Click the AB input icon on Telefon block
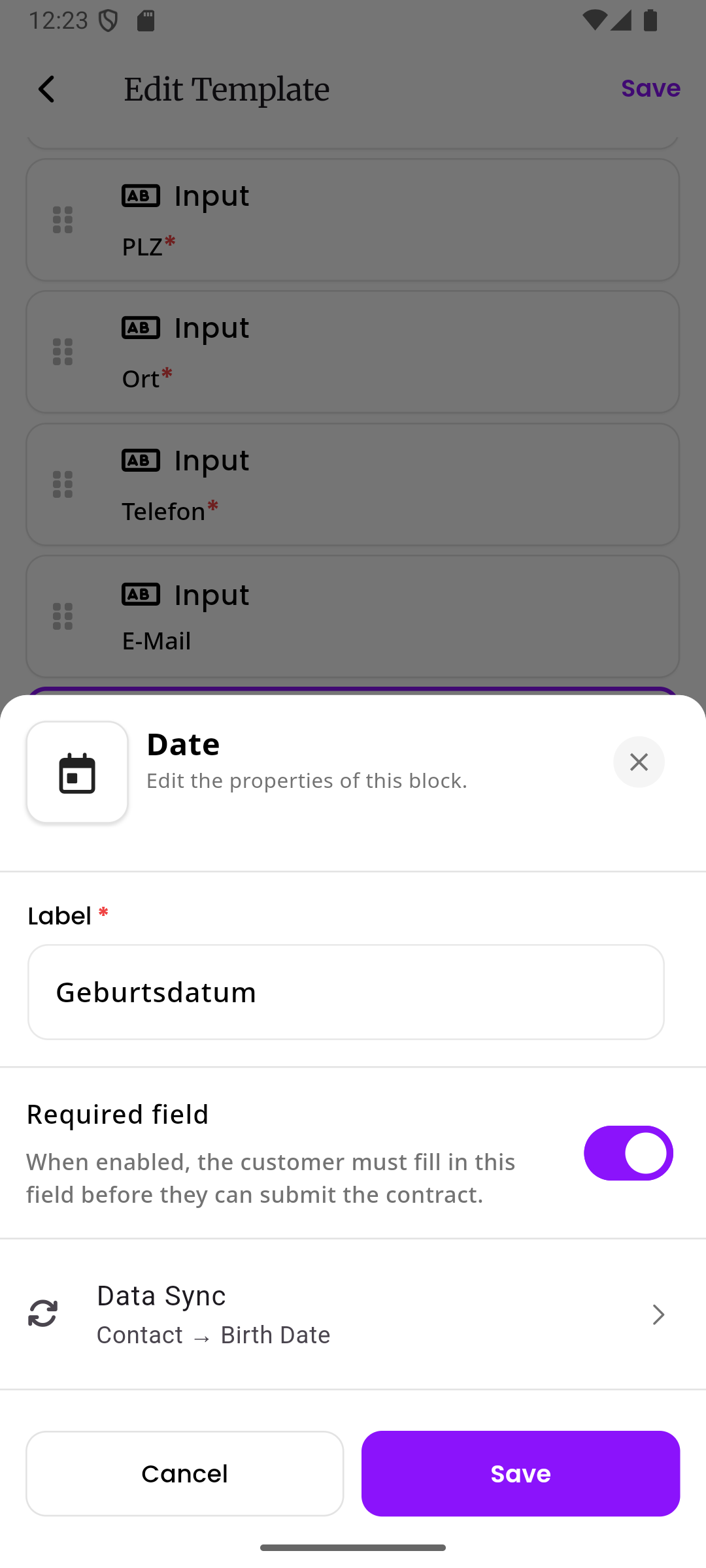The image size is (706, 1568). [x=141, y=460]
